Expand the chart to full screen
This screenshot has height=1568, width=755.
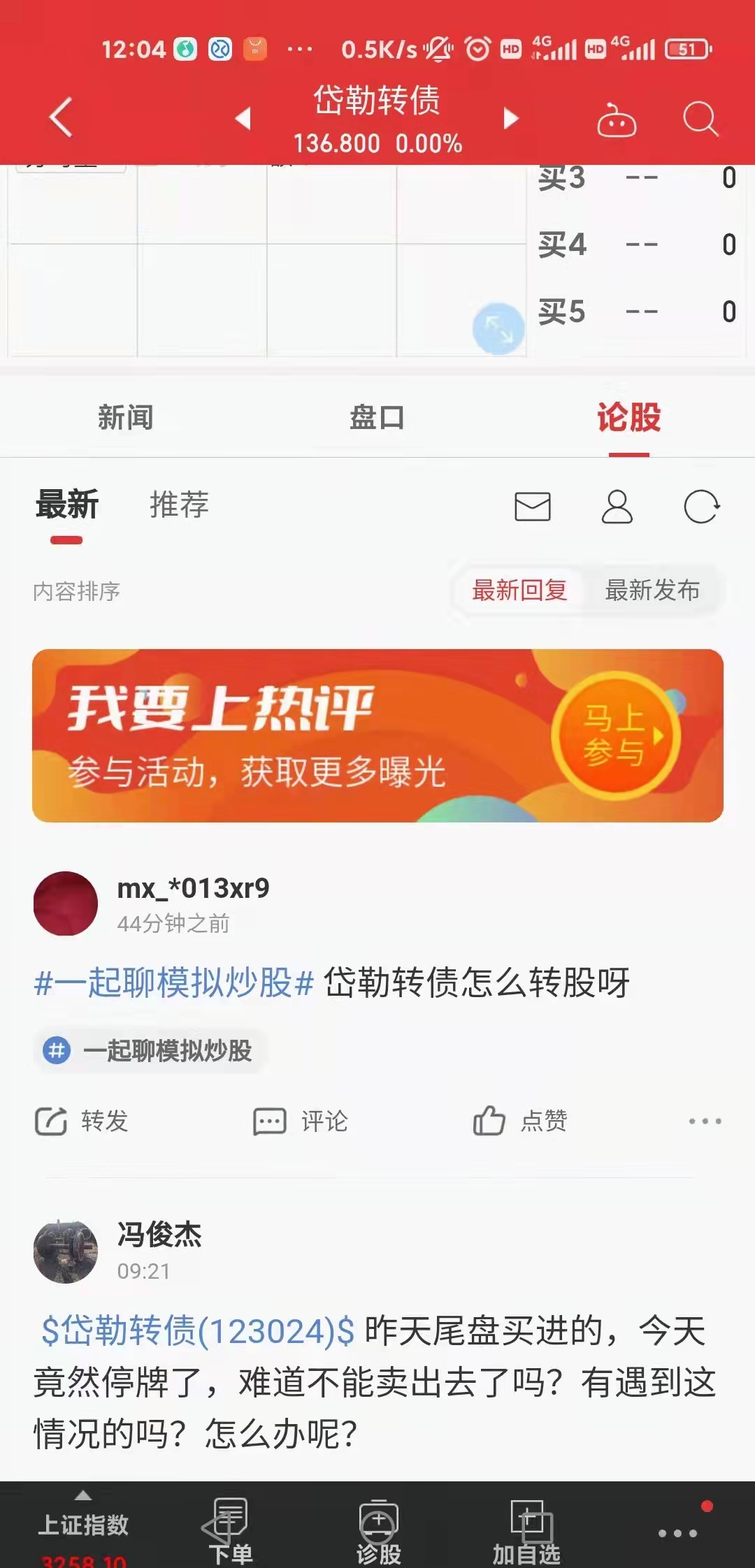(498, 328)
